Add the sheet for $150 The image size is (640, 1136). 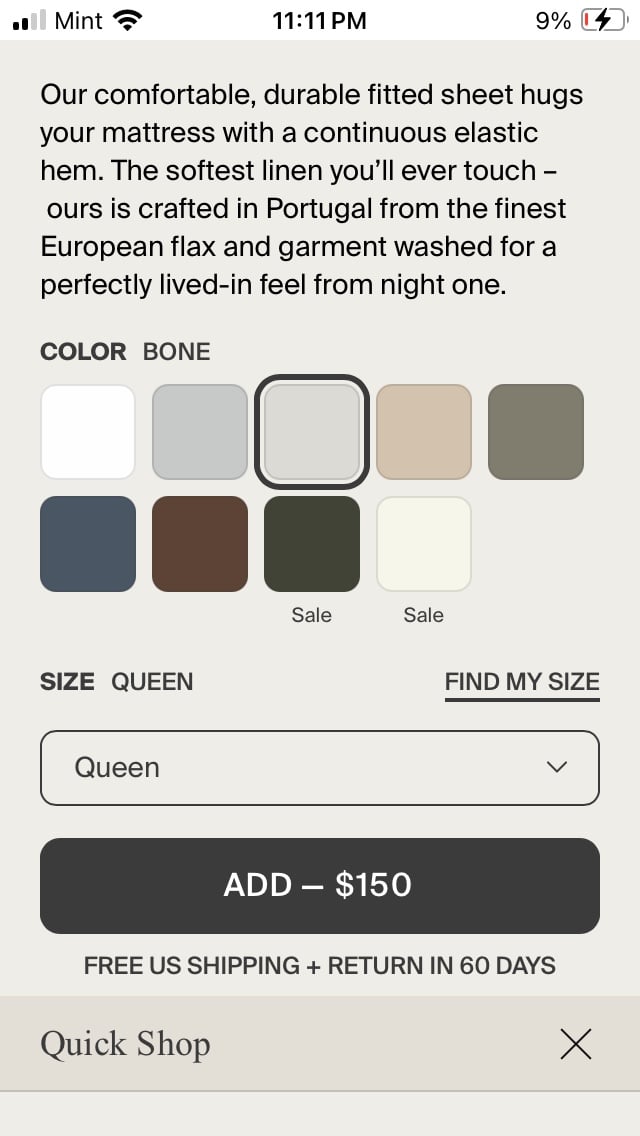point(320,886)
